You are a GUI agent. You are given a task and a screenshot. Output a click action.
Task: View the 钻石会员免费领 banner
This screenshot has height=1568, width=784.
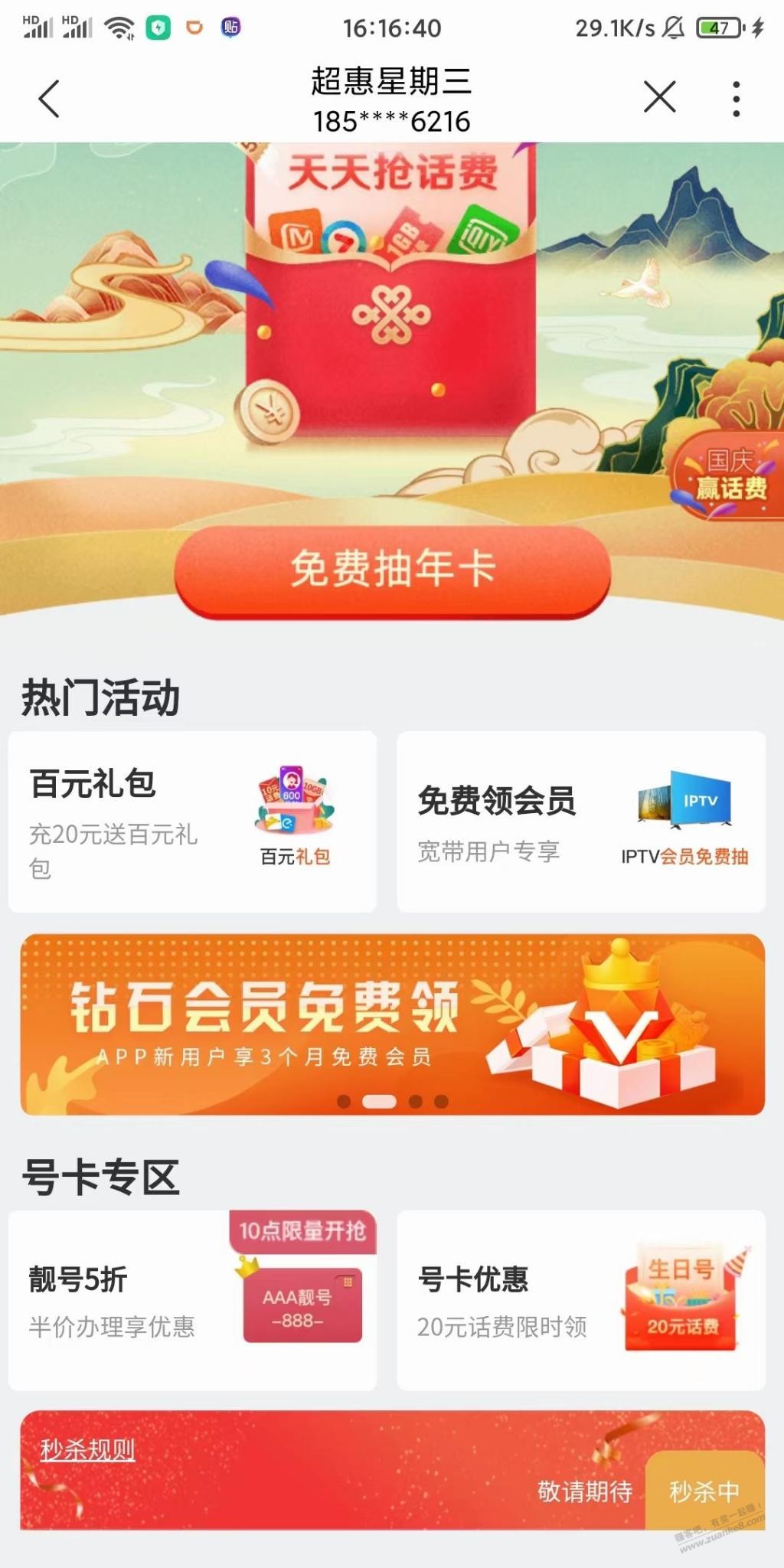point(392,1024)
